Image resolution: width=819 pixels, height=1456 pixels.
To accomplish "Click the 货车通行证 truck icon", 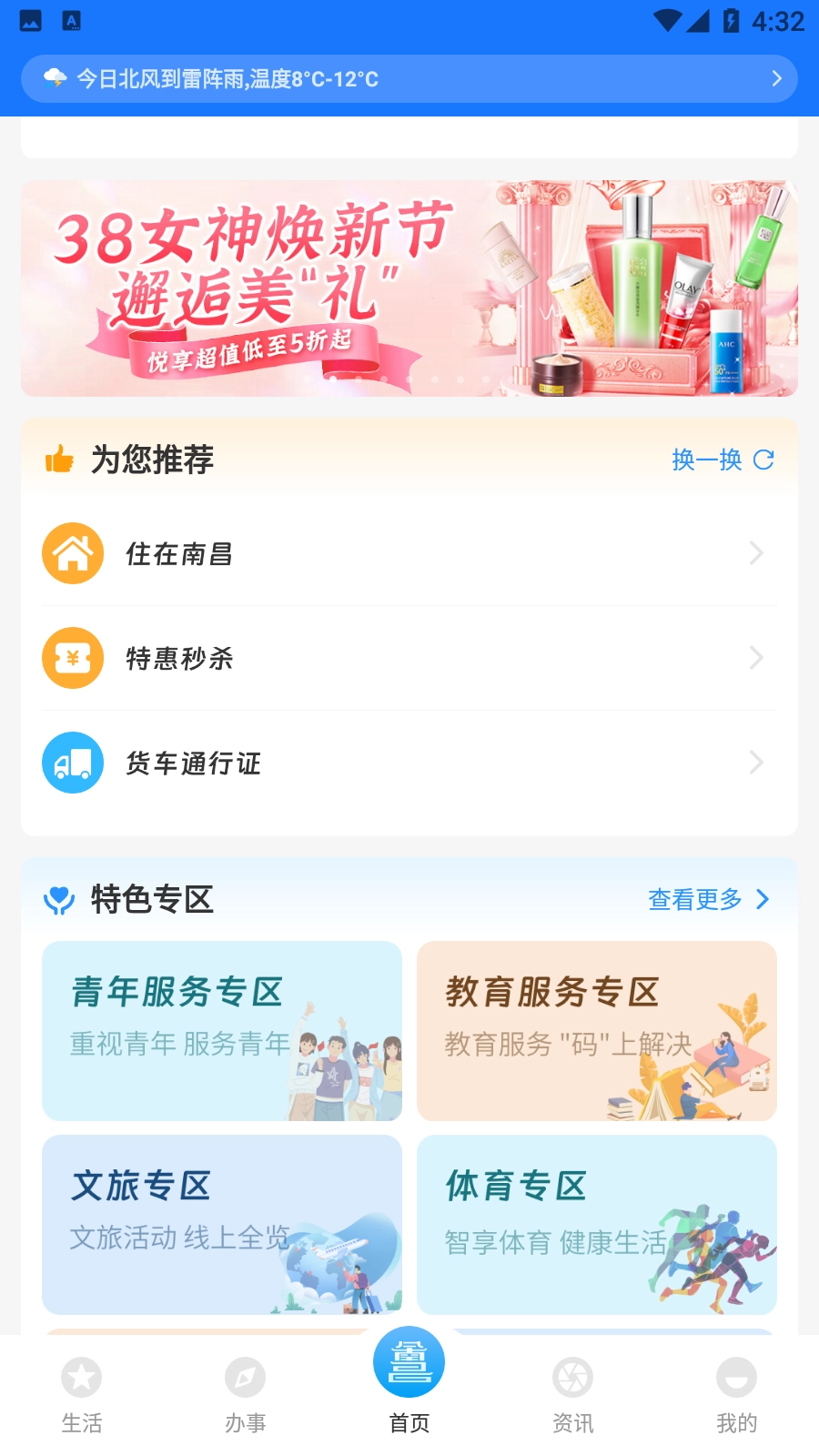I will (72, 763).
